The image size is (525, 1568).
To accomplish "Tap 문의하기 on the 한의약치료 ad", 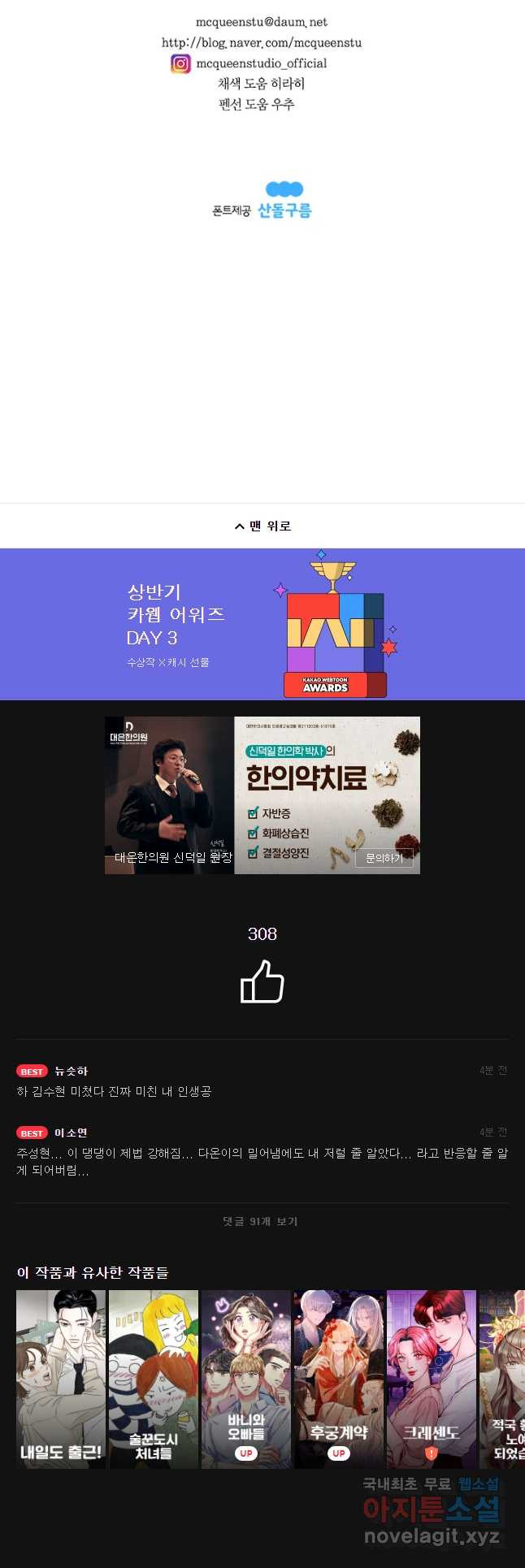I will (x=384, y=858).
